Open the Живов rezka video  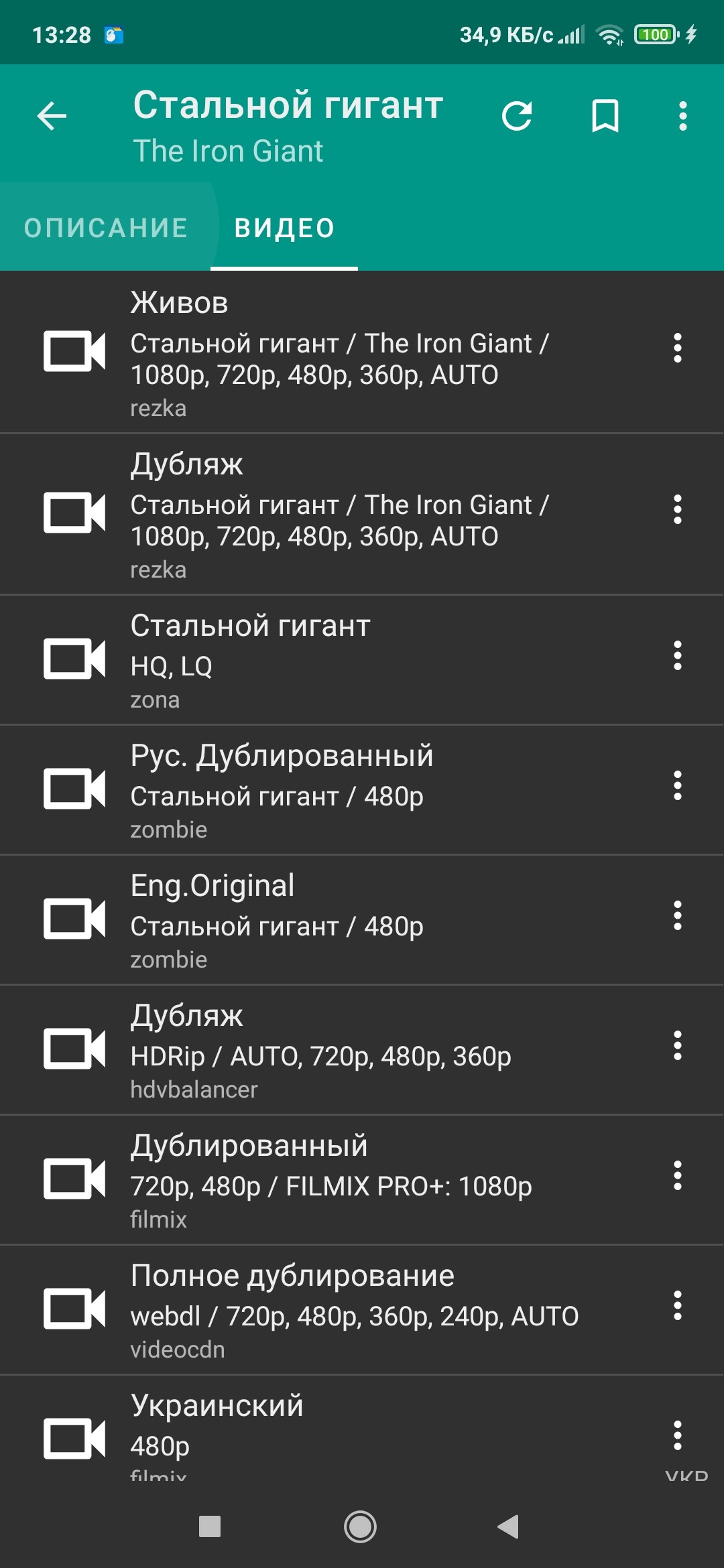[x=335, y=352]
